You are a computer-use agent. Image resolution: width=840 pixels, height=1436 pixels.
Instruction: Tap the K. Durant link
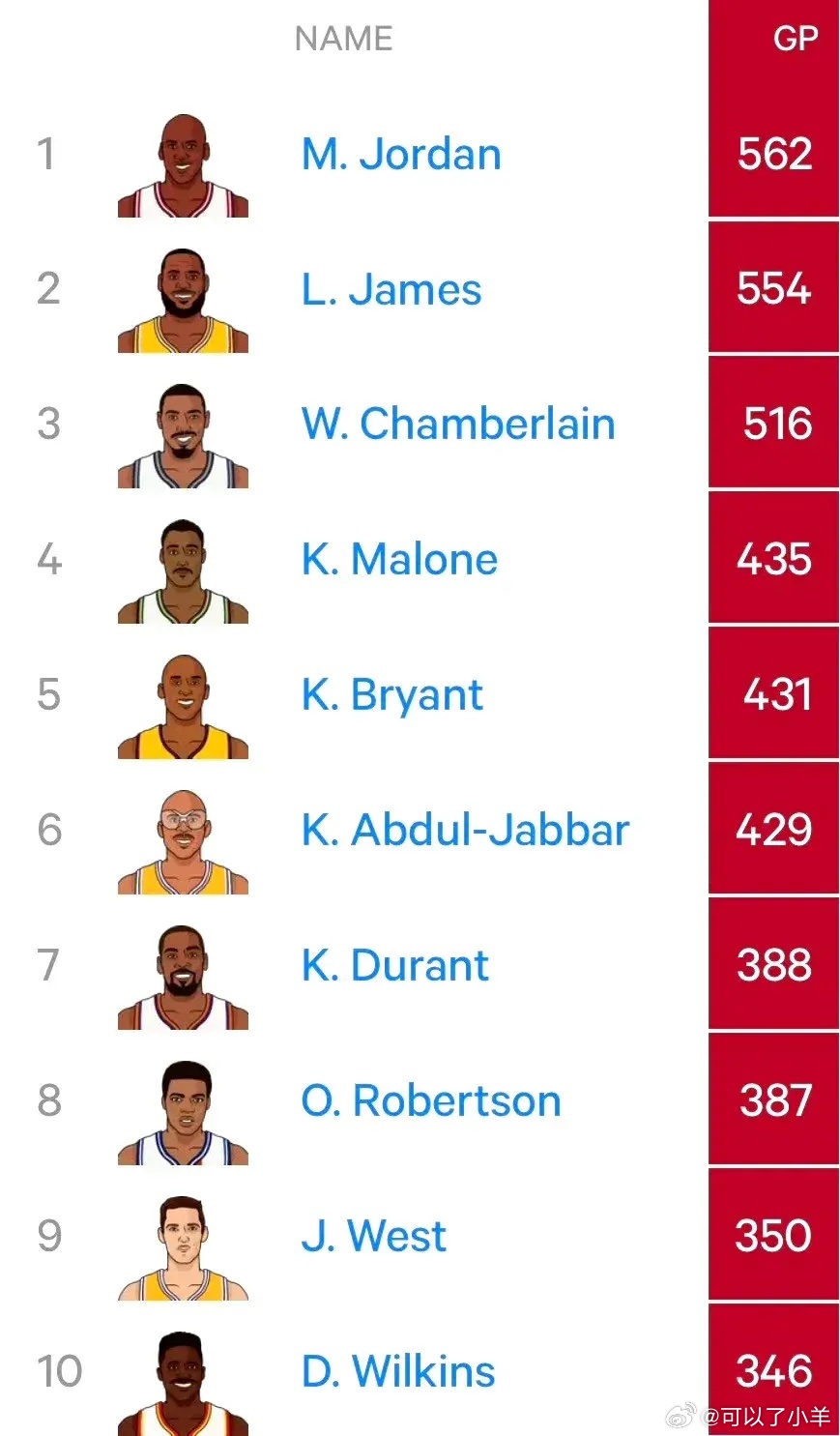point(395,966)
